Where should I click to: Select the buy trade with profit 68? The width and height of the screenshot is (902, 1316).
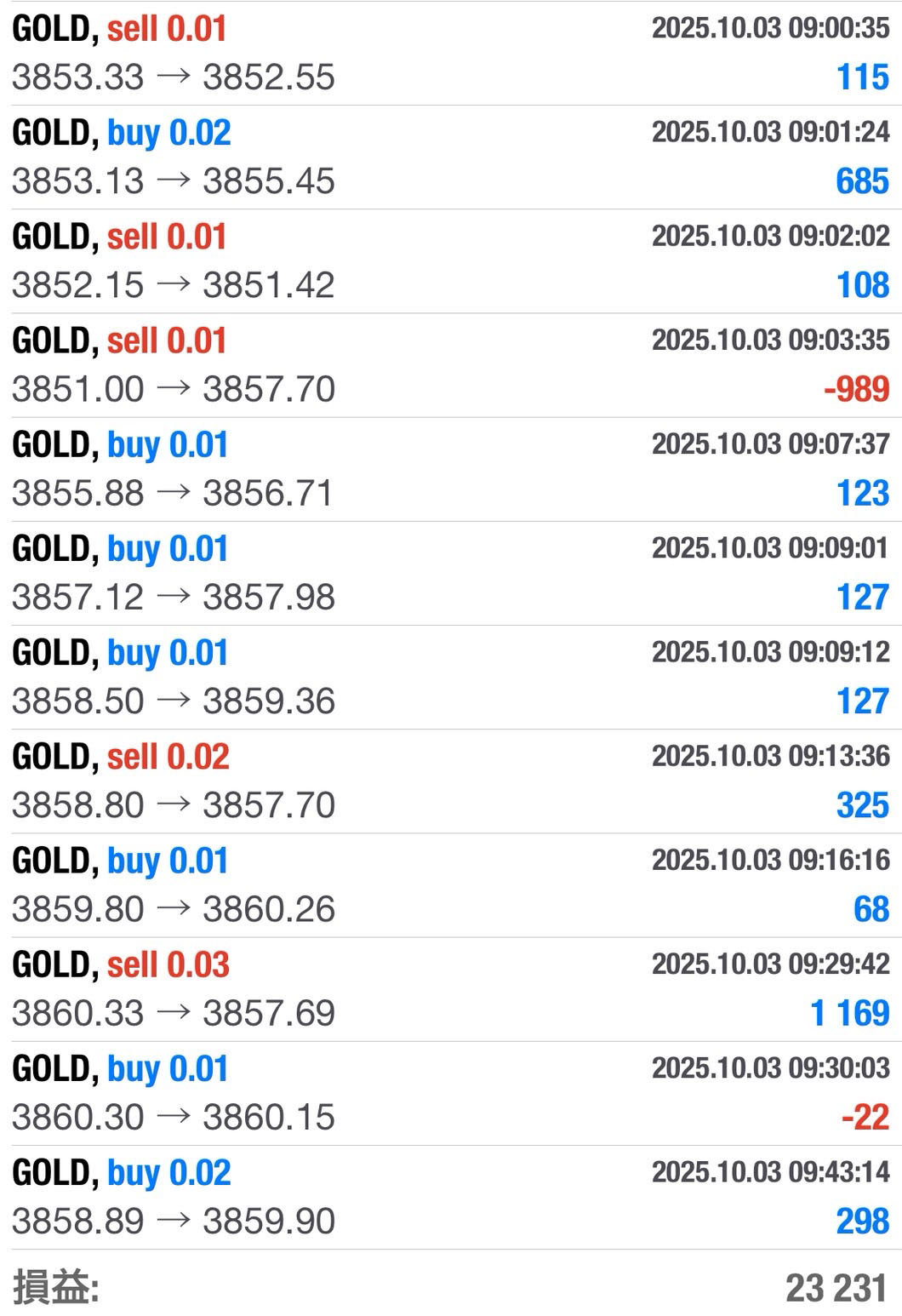(x=451, y=884)
